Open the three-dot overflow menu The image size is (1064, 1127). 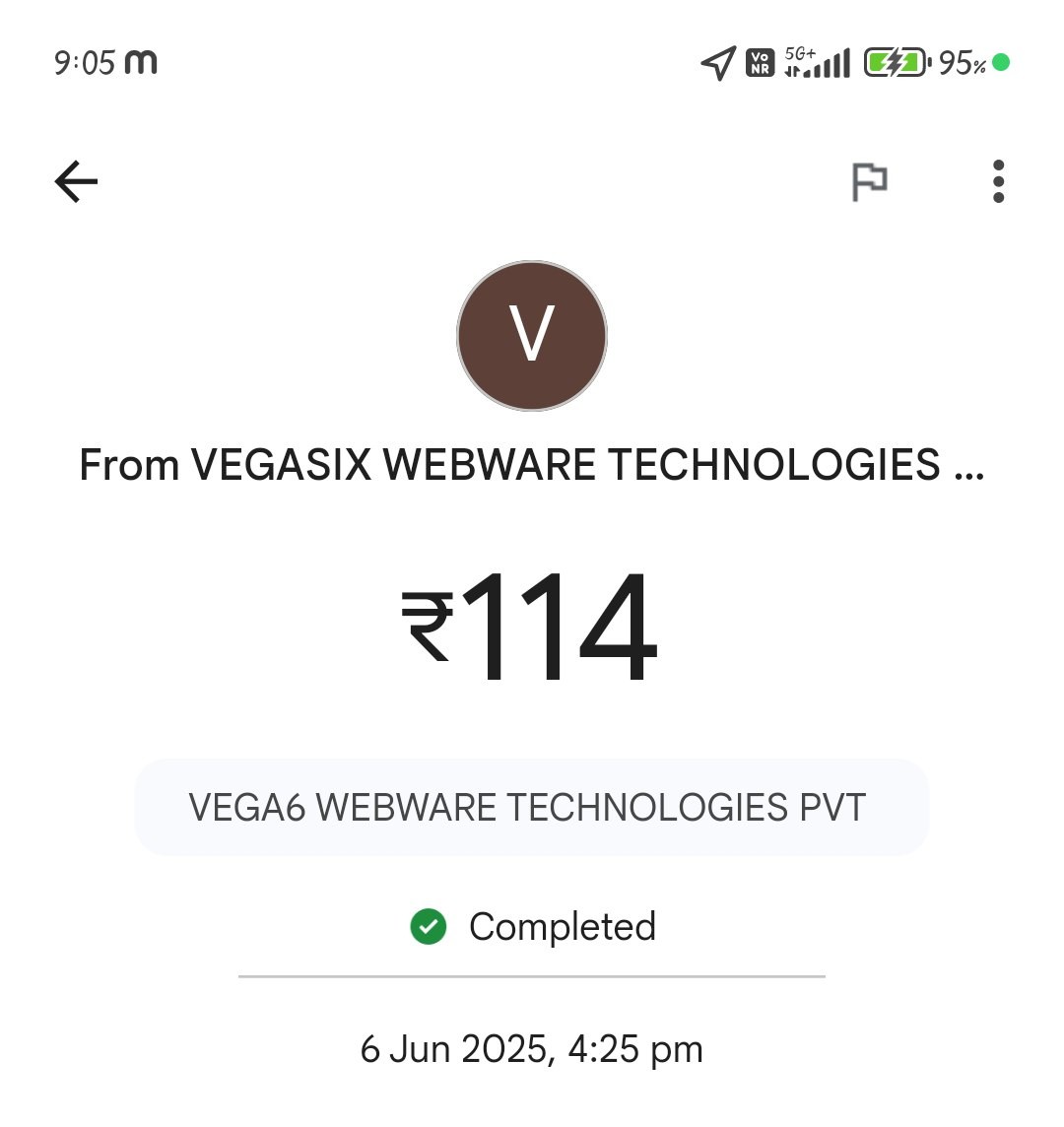click(998, 182)
